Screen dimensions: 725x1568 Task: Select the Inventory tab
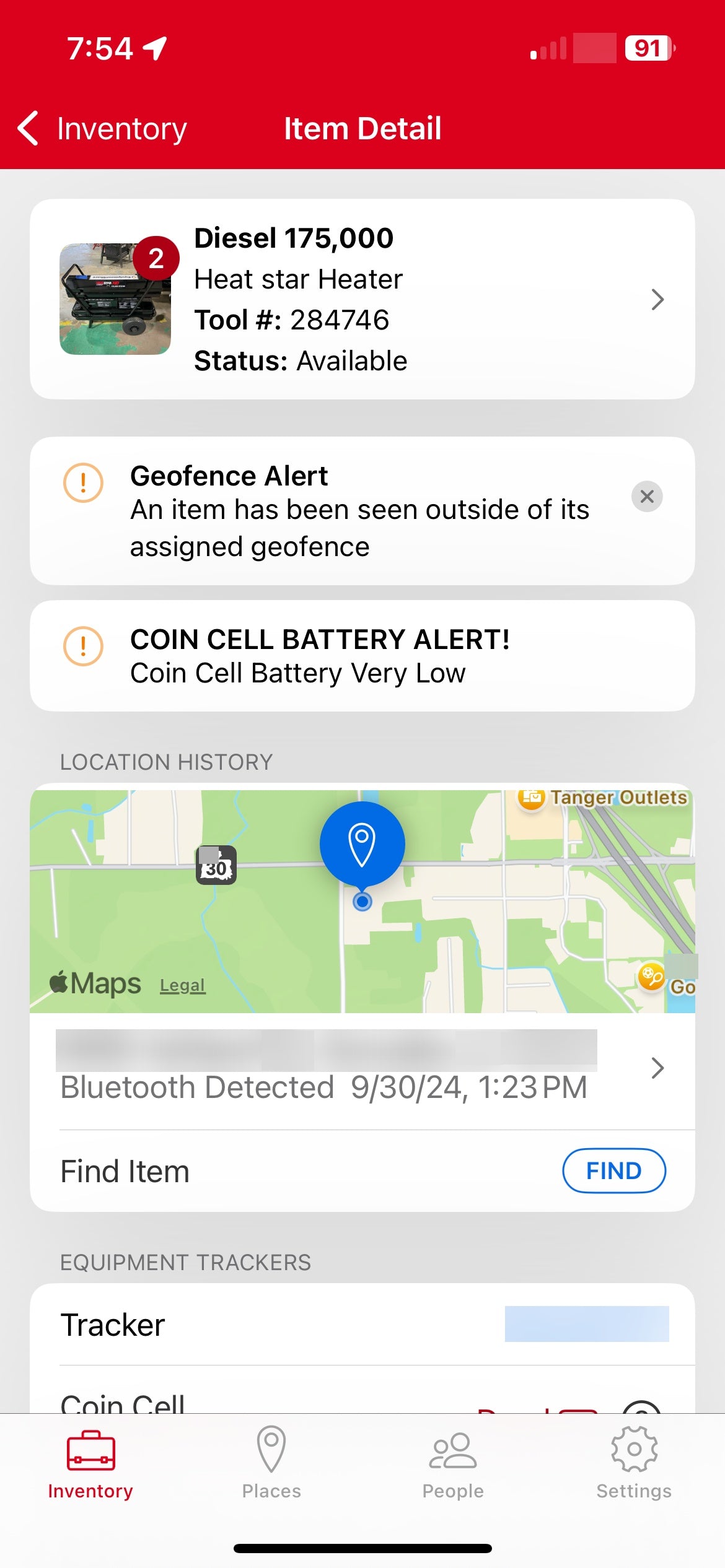[90, 1463]
